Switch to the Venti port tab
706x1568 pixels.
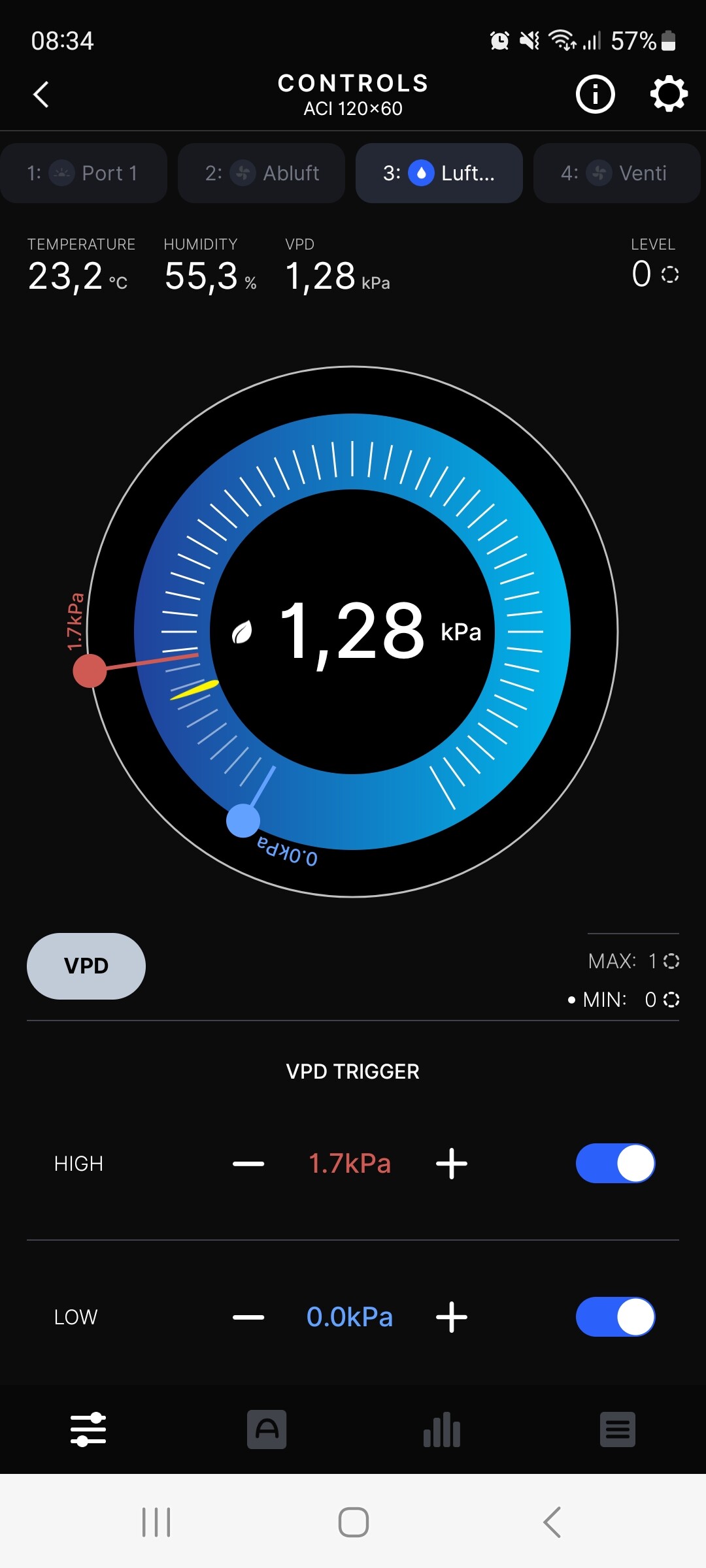(x=616, y=173)
